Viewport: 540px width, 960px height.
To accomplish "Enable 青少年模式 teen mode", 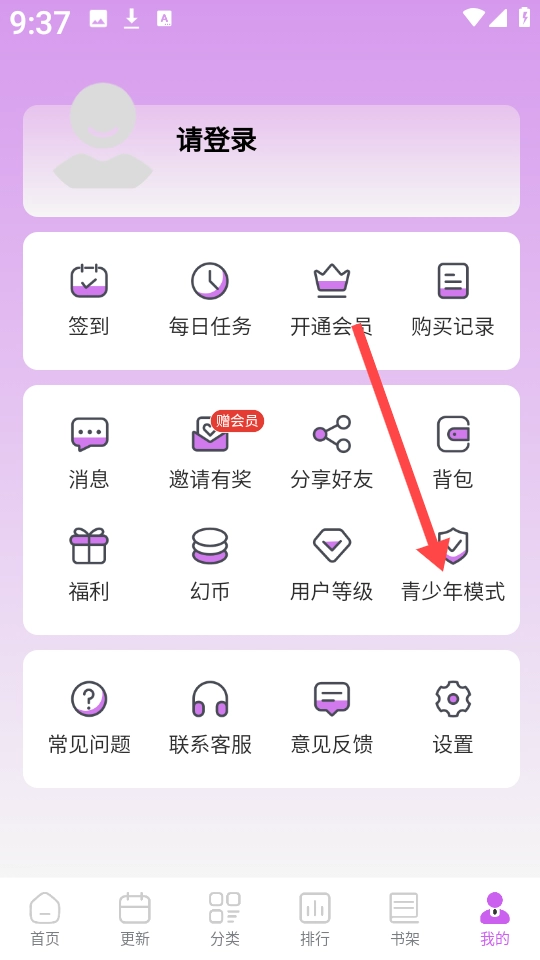I will (x=452, y=564).
